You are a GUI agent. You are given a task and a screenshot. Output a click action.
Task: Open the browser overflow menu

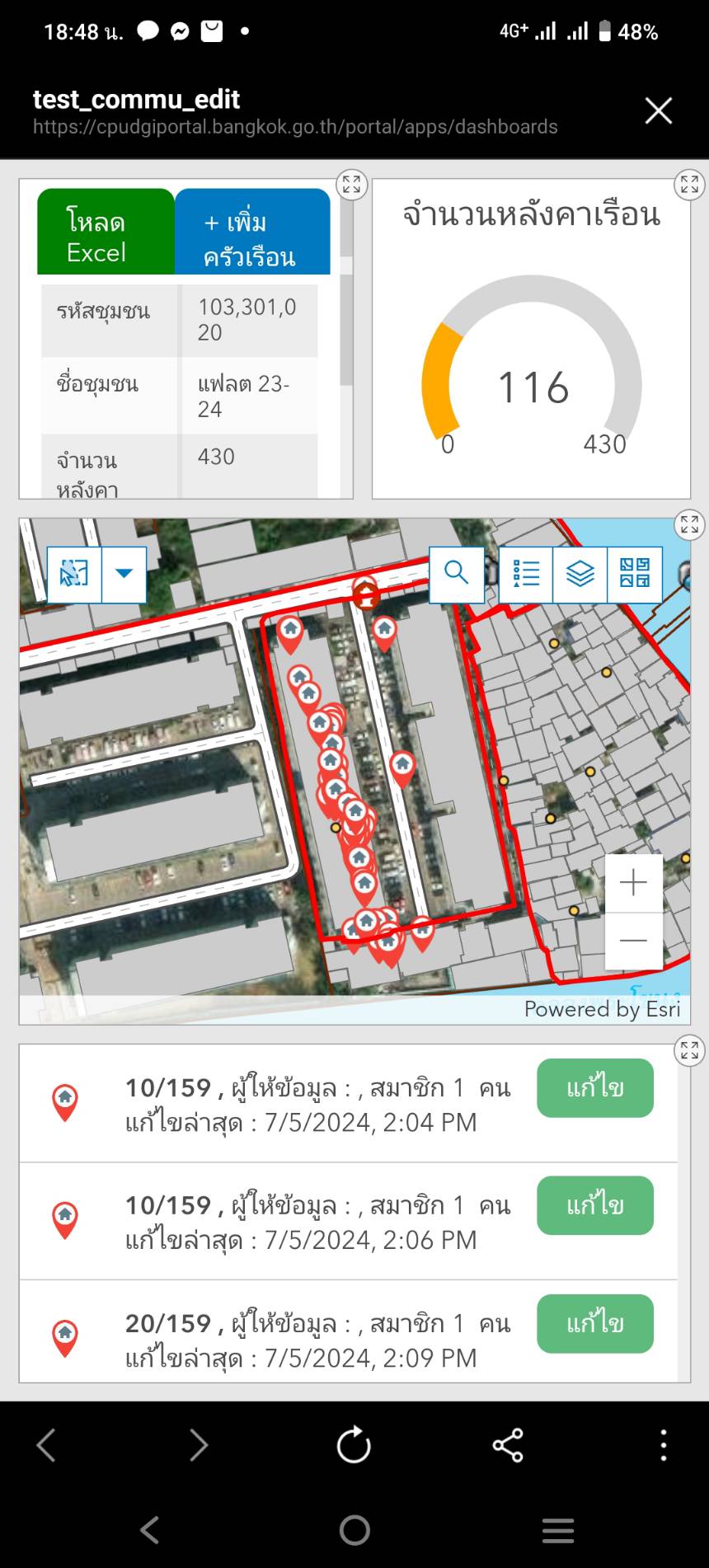(664, 1445)
